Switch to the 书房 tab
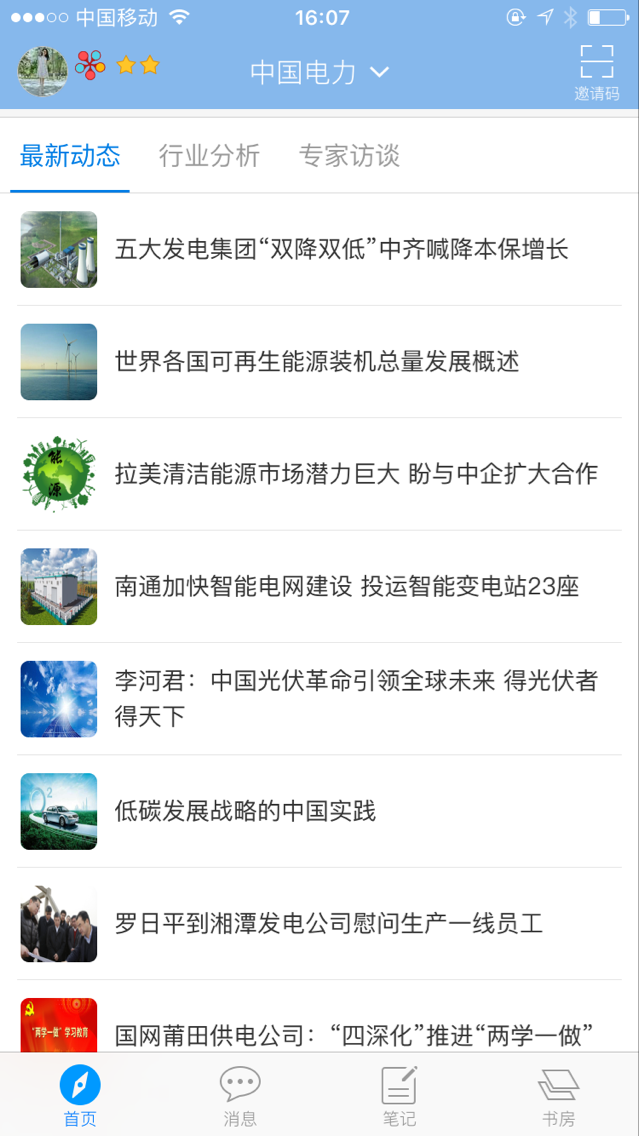639x1136 pixels. pyautogui.click(x=558, y=1095)
